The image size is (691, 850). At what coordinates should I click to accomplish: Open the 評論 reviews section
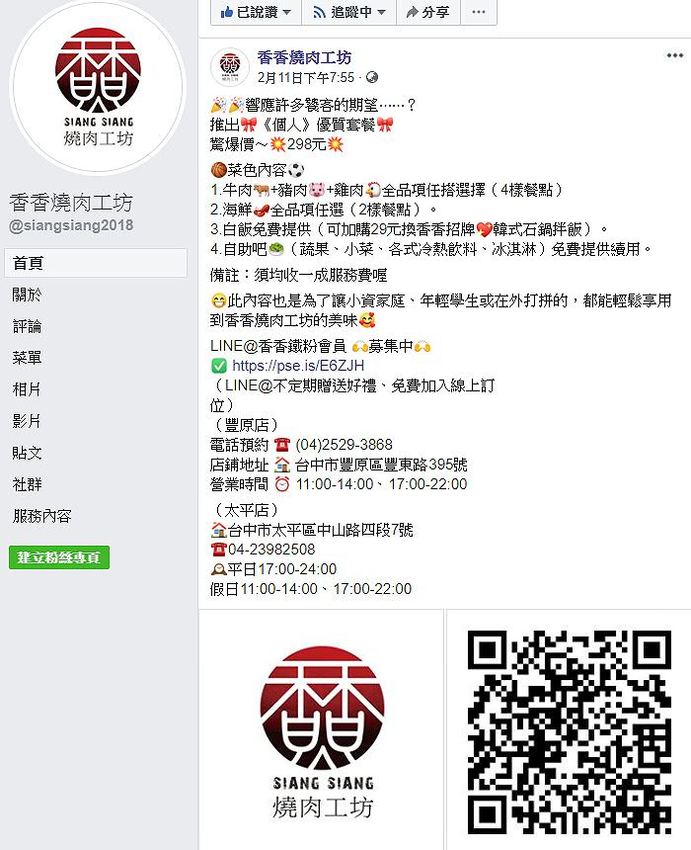[28, 326]
